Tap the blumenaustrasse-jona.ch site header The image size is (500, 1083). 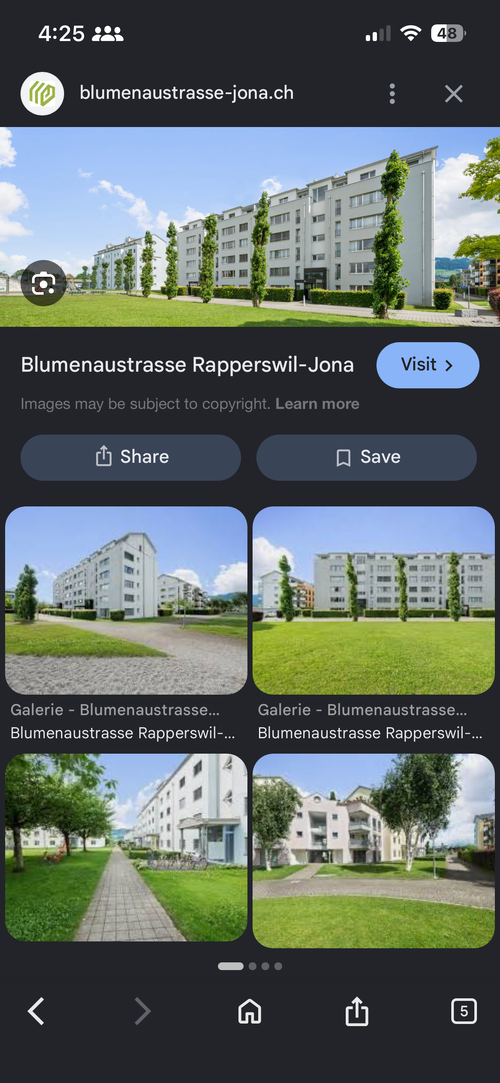pos(186,93)
